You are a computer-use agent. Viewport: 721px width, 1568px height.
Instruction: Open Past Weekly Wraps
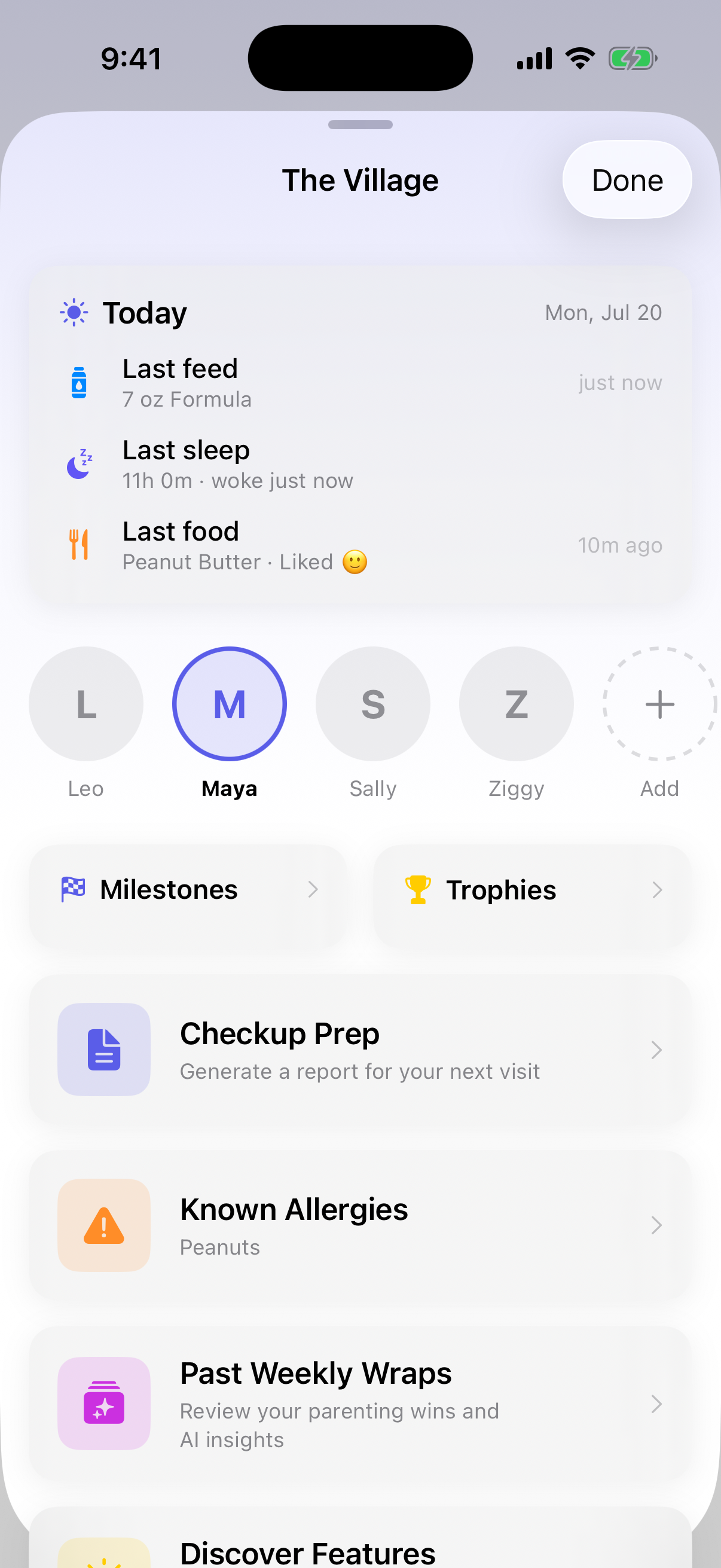coord(360,1404)
